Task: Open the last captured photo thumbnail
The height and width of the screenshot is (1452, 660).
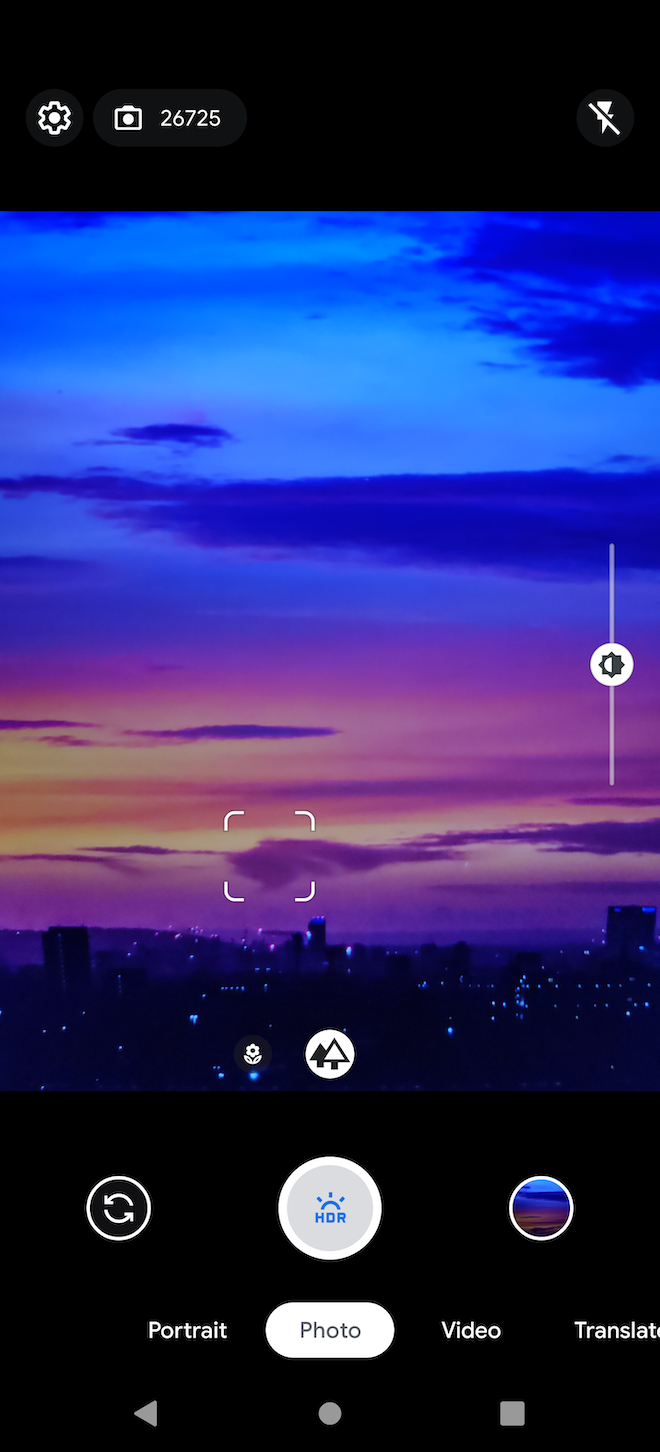Action: (x=541, y=1208)
